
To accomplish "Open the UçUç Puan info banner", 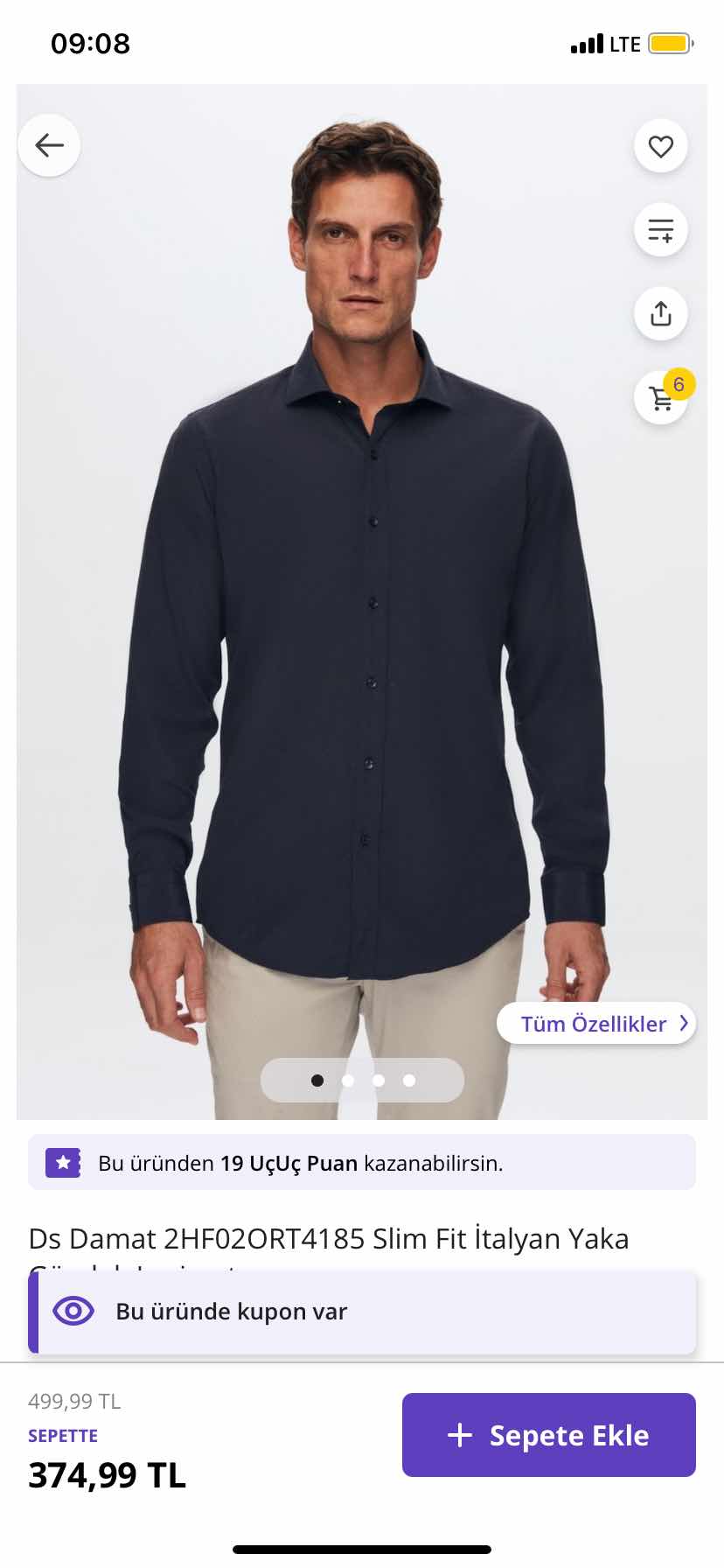I will pyautogui.click(x=362, y=1163).
